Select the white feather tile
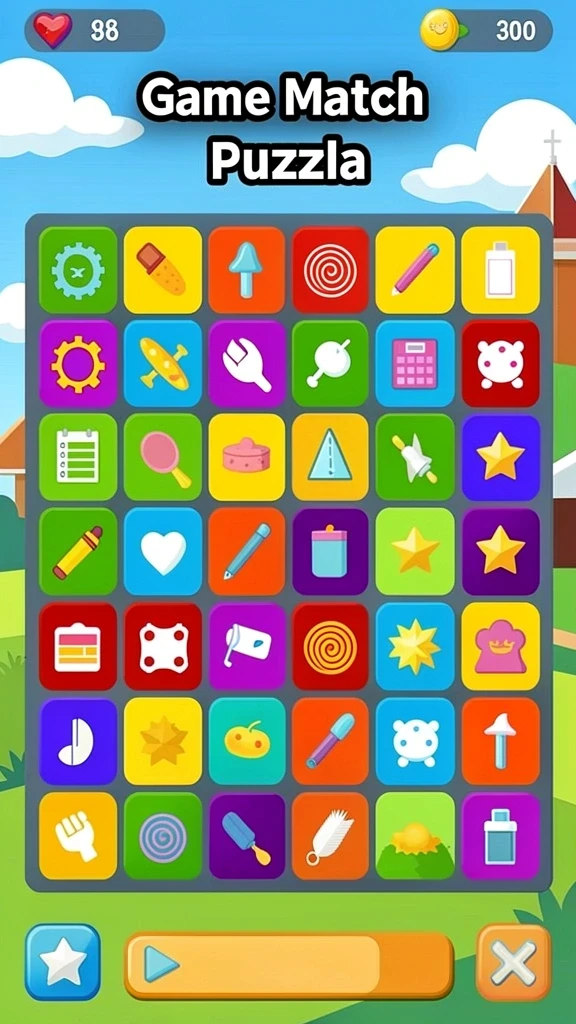This screenshot has height=1024, width=576. coord(330,836)
